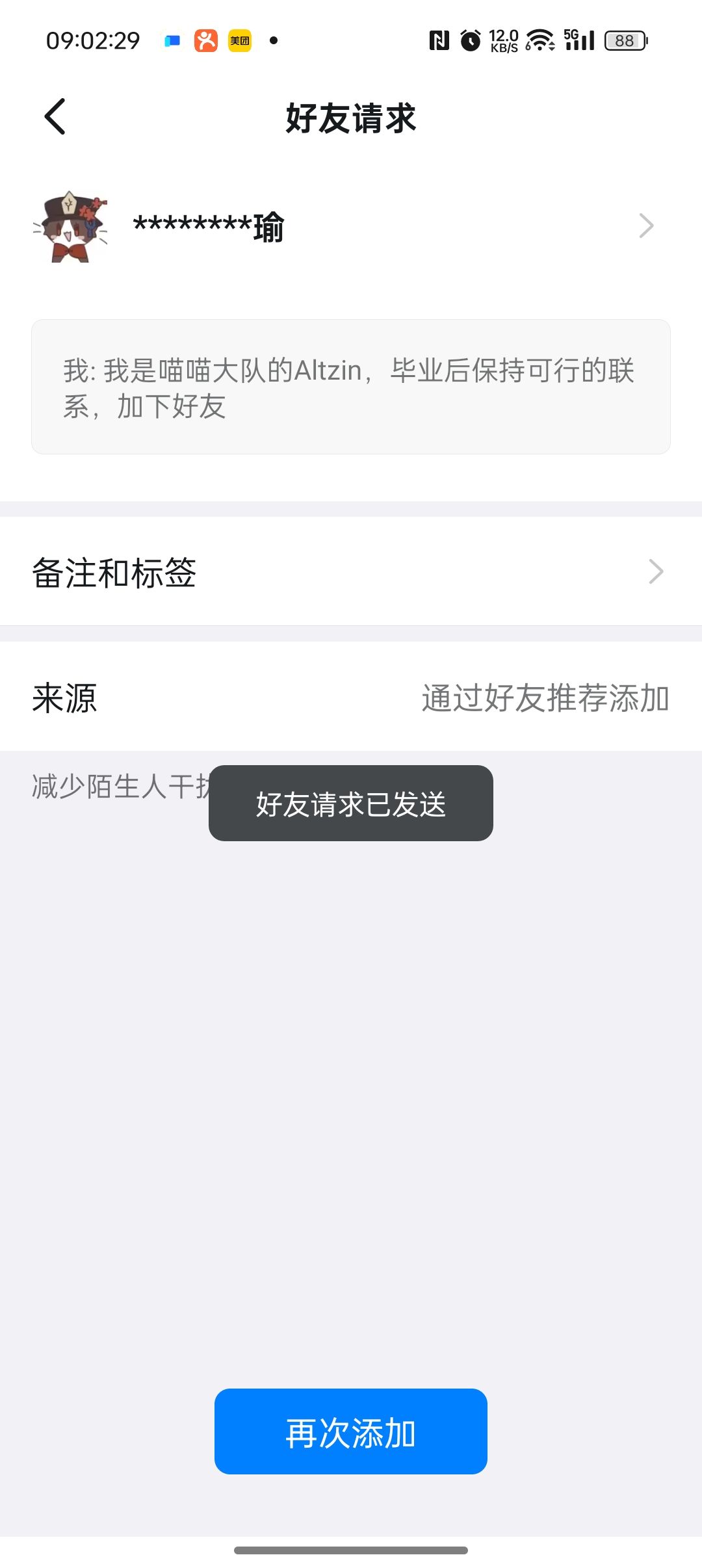
Task: Open the profile of *********瑜
Action: pos(351,226)
